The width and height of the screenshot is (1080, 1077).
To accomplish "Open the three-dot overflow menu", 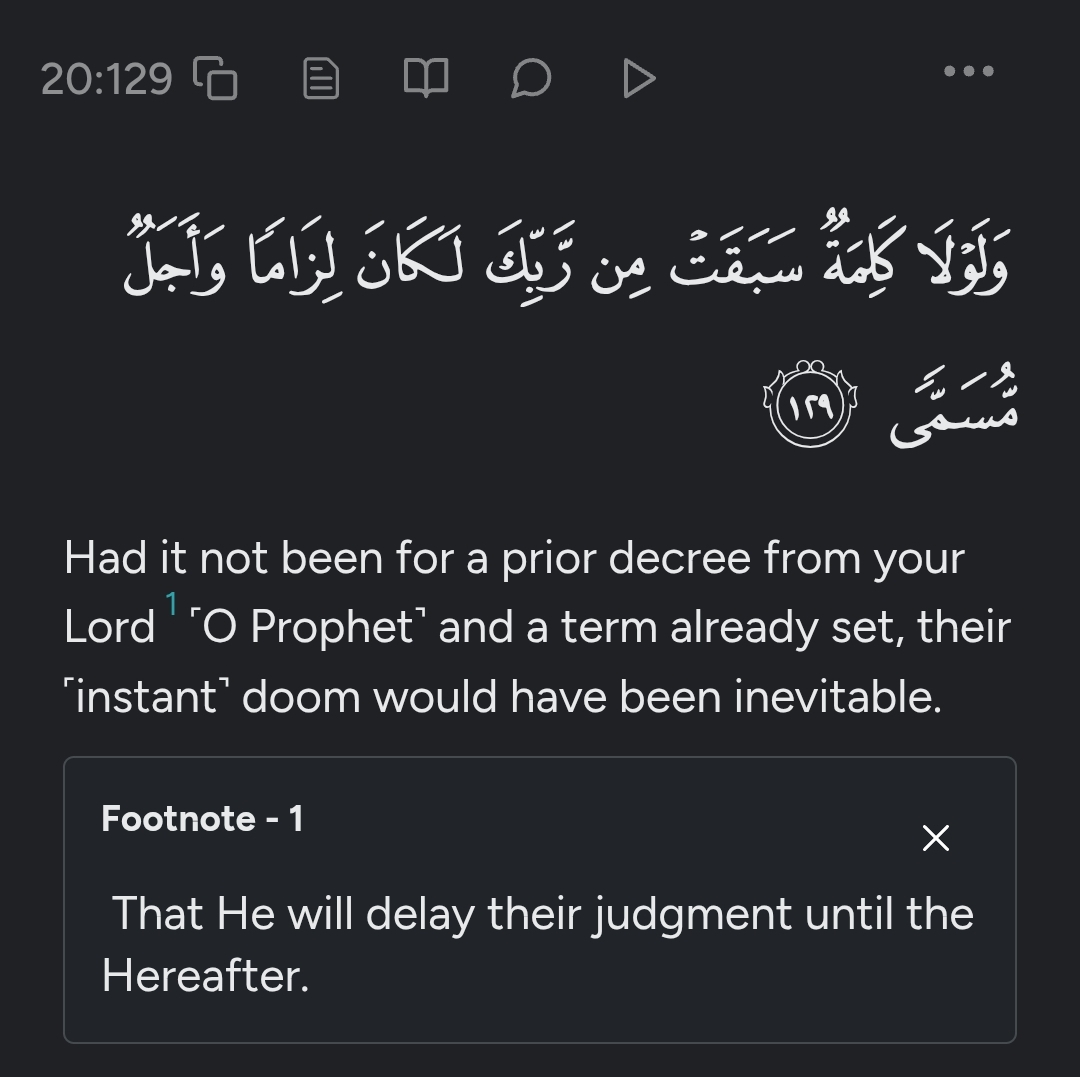I will tap(968, 71).
